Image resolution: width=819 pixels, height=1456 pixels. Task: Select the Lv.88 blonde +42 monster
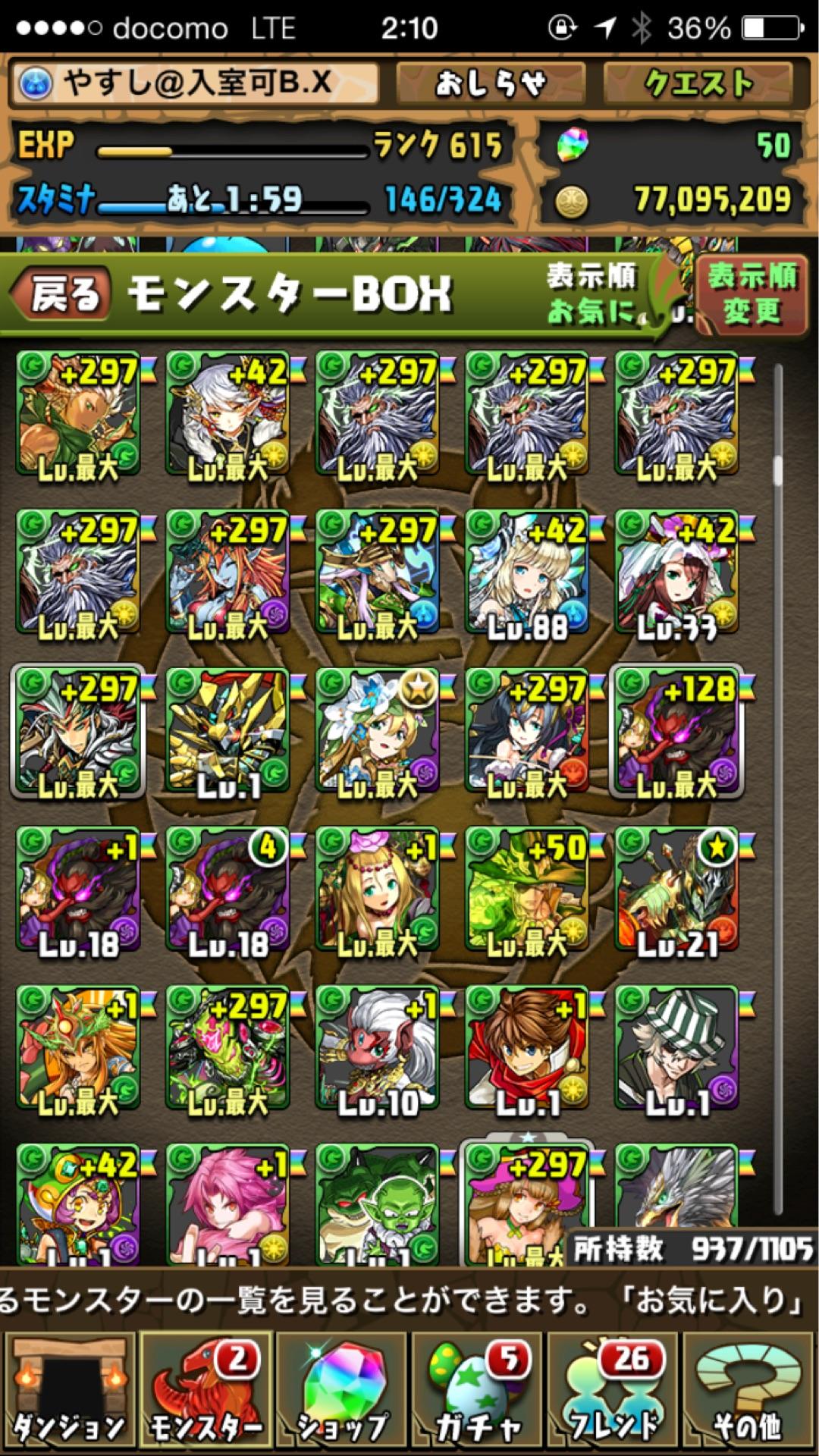(x=528, y=572)
